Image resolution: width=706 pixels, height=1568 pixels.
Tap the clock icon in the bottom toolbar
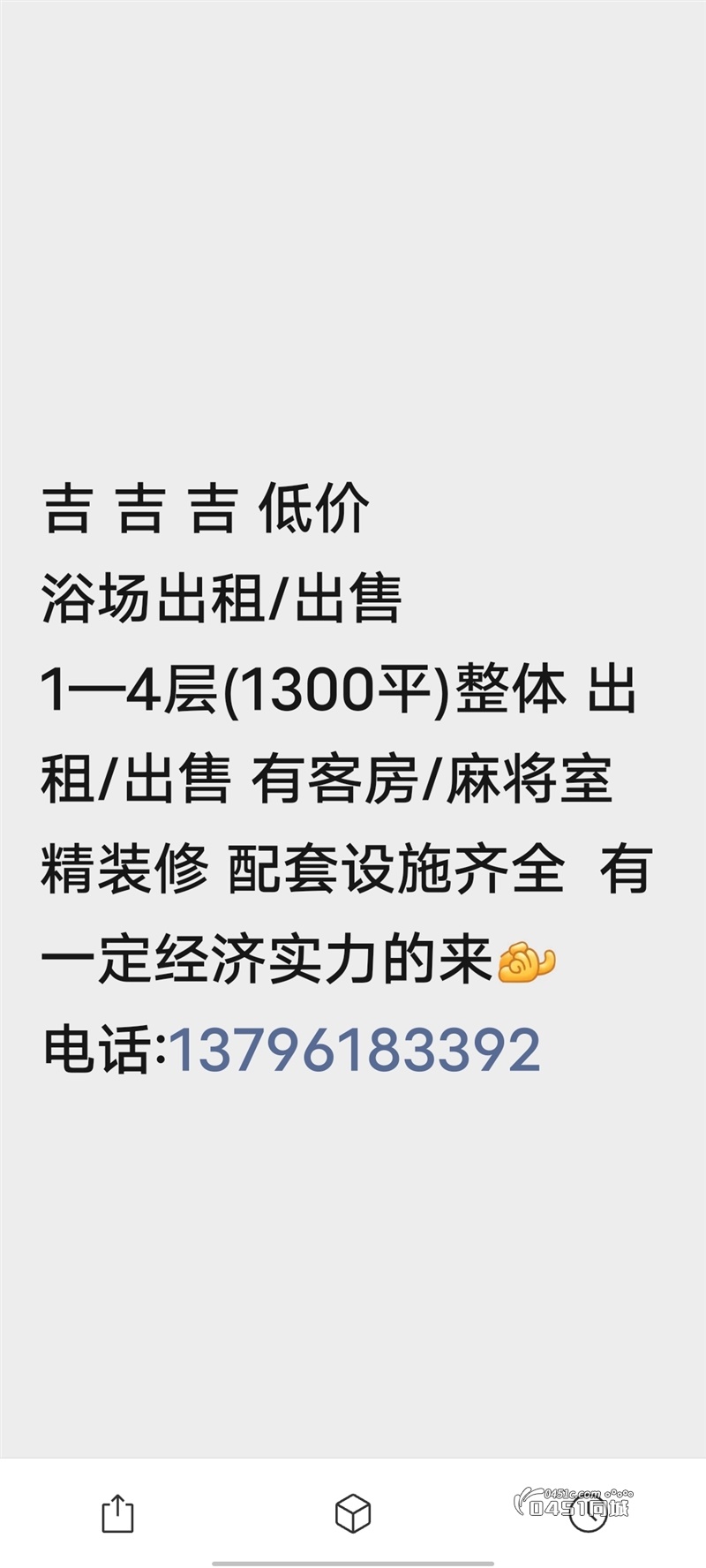click(x=588, y=1513)
